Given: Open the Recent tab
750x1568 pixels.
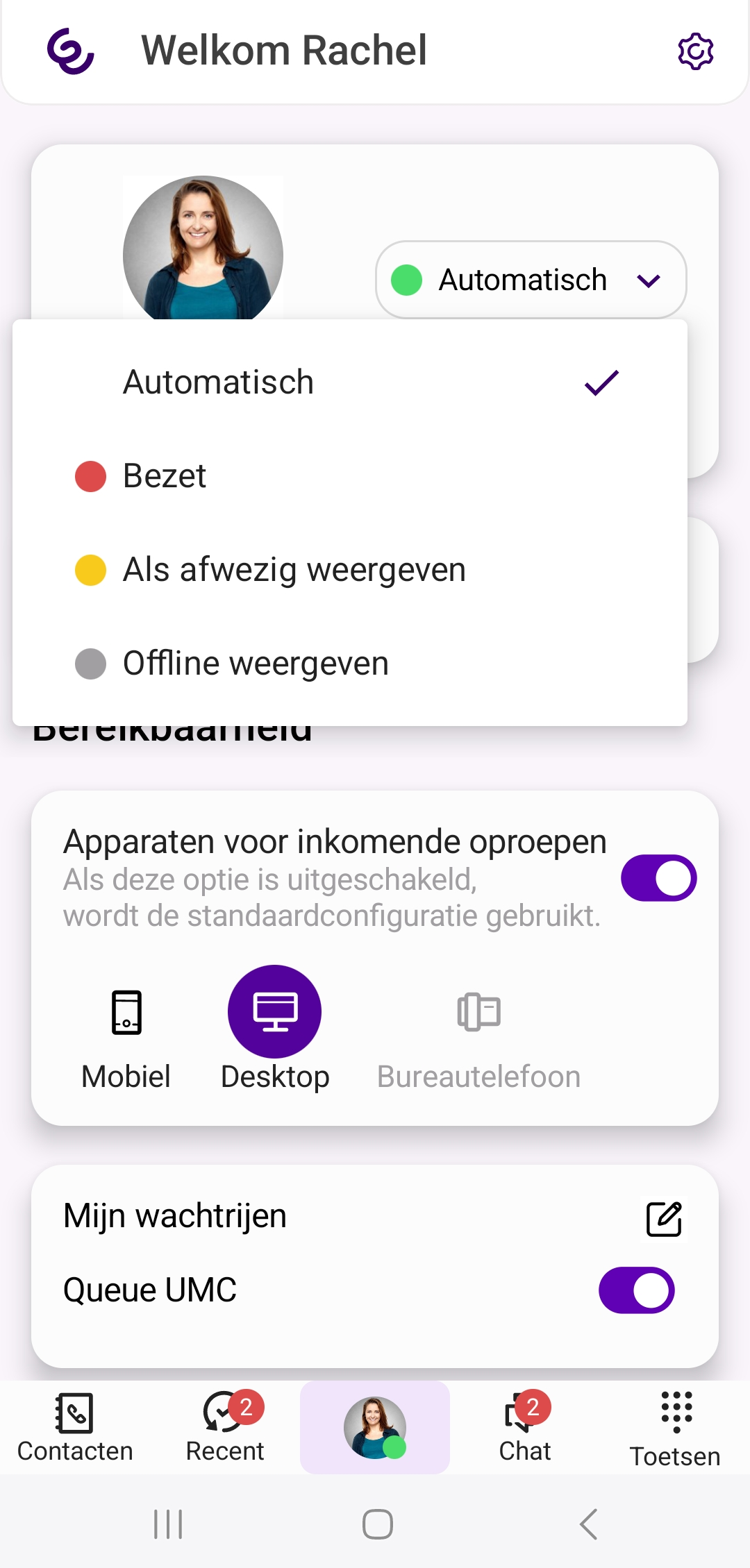Looking at the screenshot, I should pos(225,1428).
